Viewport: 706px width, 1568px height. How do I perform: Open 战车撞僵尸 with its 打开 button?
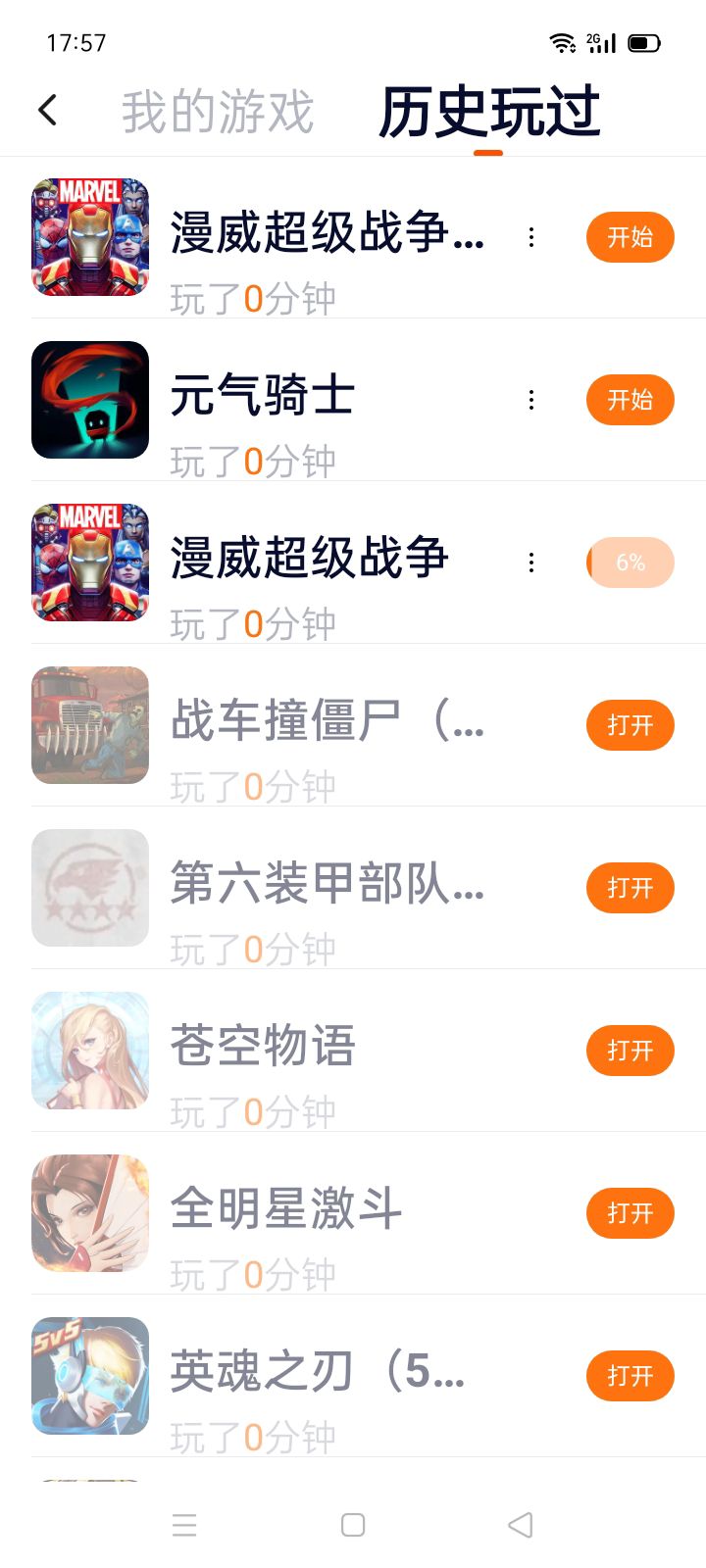click(x=630, y=725)
